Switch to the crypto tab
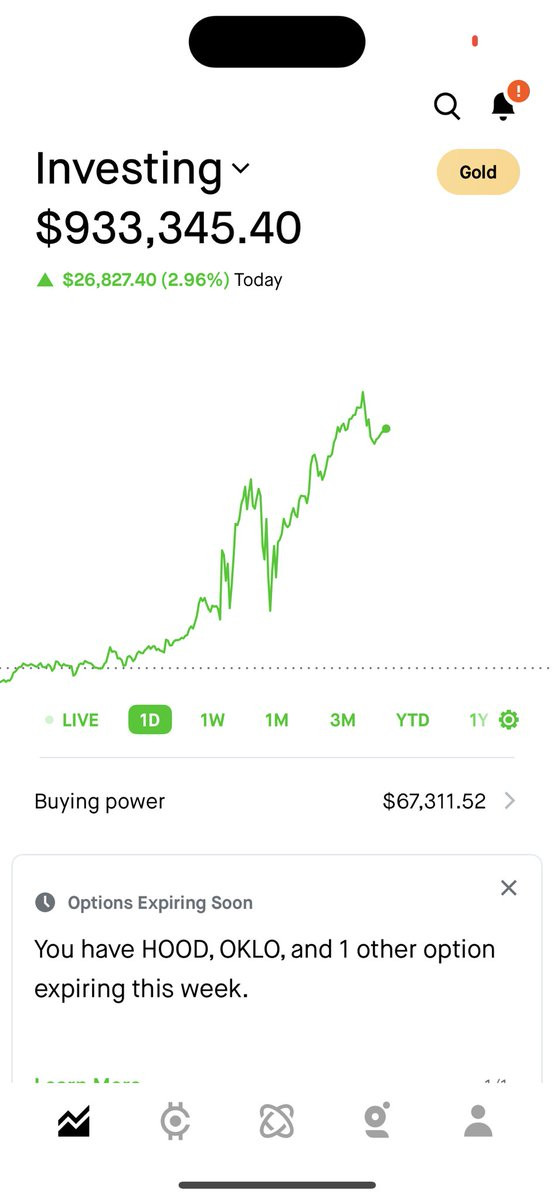This screenshot has width=554, height=1200. tap(175, 1122)
